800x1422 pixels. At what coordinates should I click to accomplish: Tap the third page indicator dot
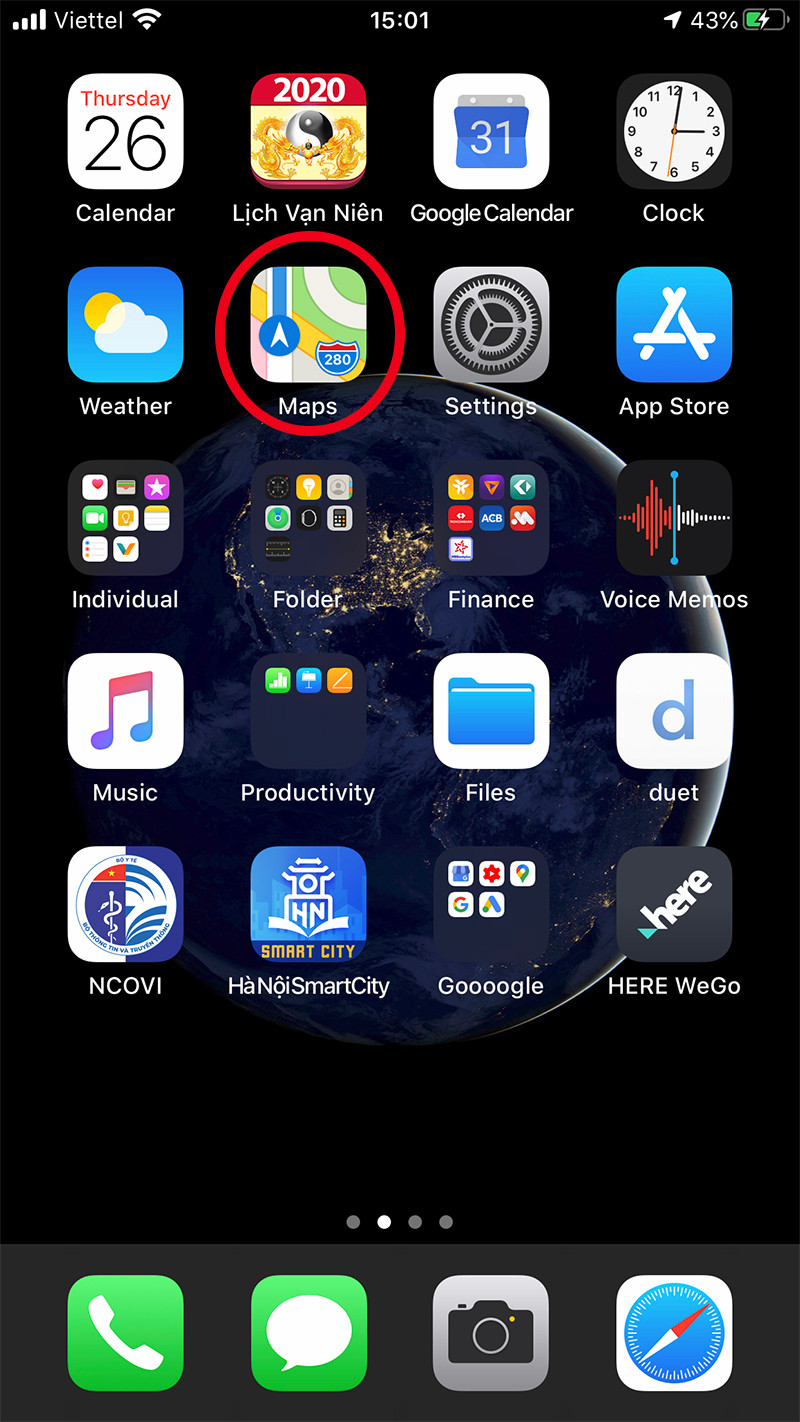click(x=415, y=1222)
